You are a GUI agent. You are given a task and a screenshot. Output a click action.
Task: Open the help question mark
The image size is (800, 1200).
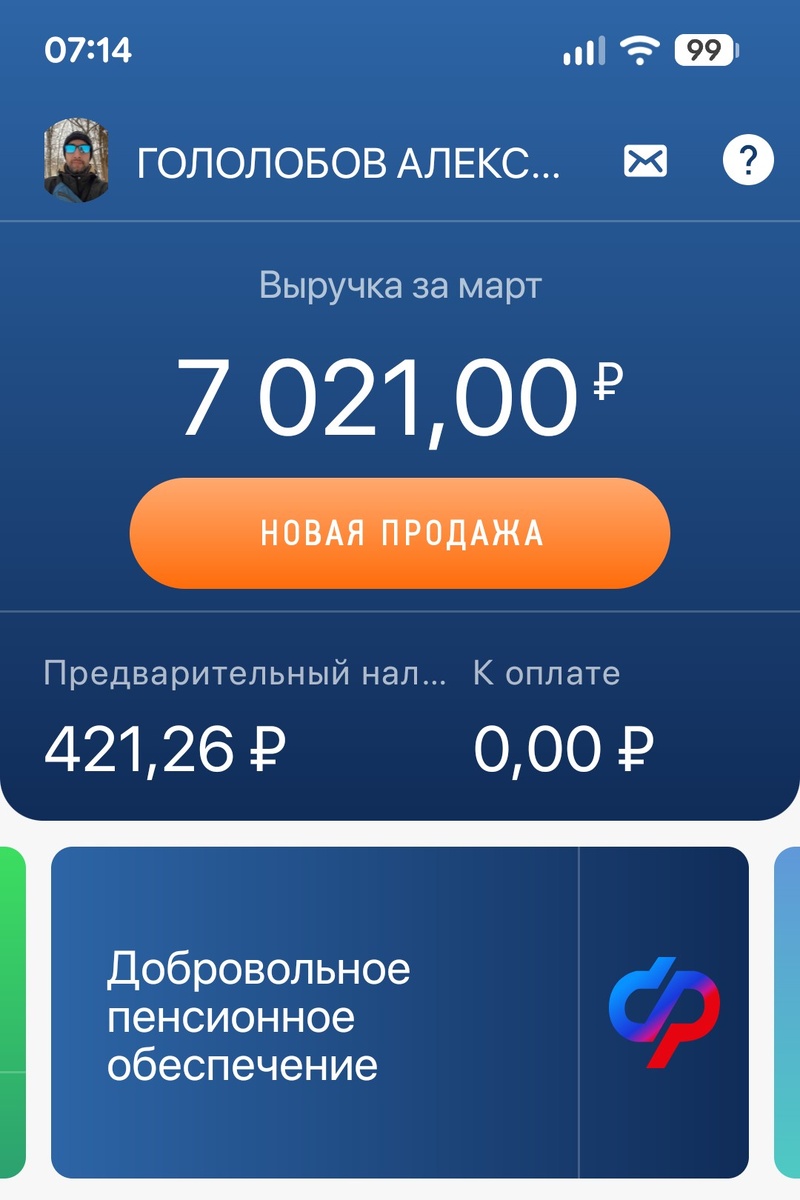click(x=748, y=161)
